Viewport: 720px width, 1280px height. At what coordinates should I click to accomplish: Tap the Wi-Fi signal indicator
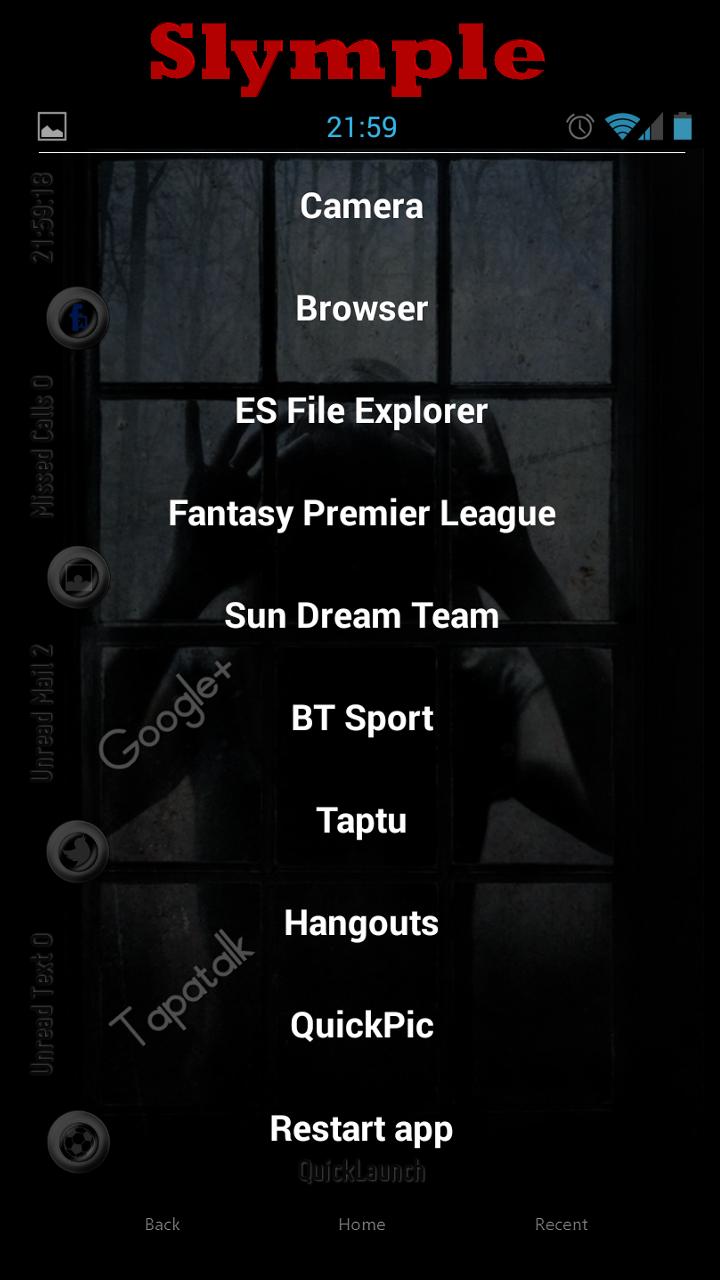[620, 127]
